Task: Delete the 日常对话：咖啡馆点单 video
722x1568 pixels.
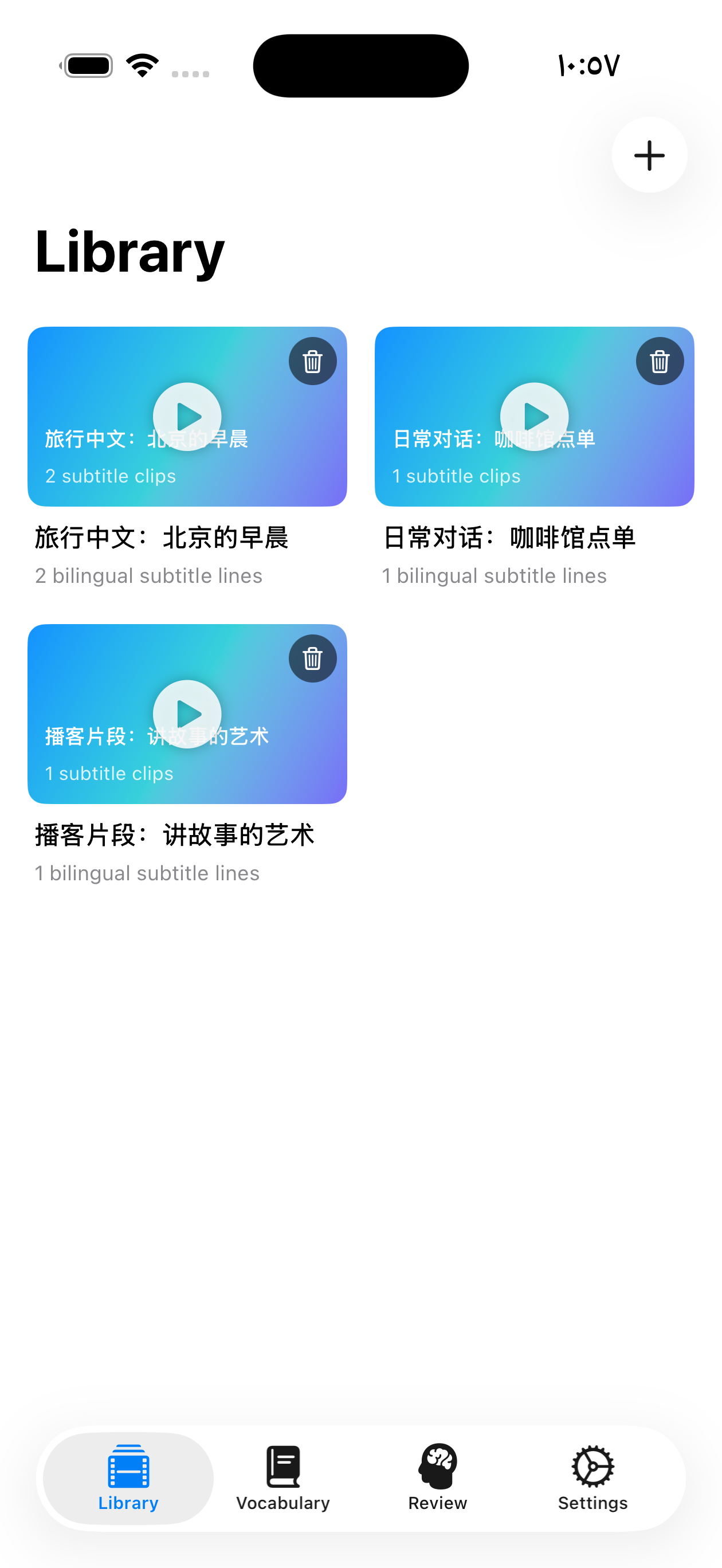Action: 660,361
